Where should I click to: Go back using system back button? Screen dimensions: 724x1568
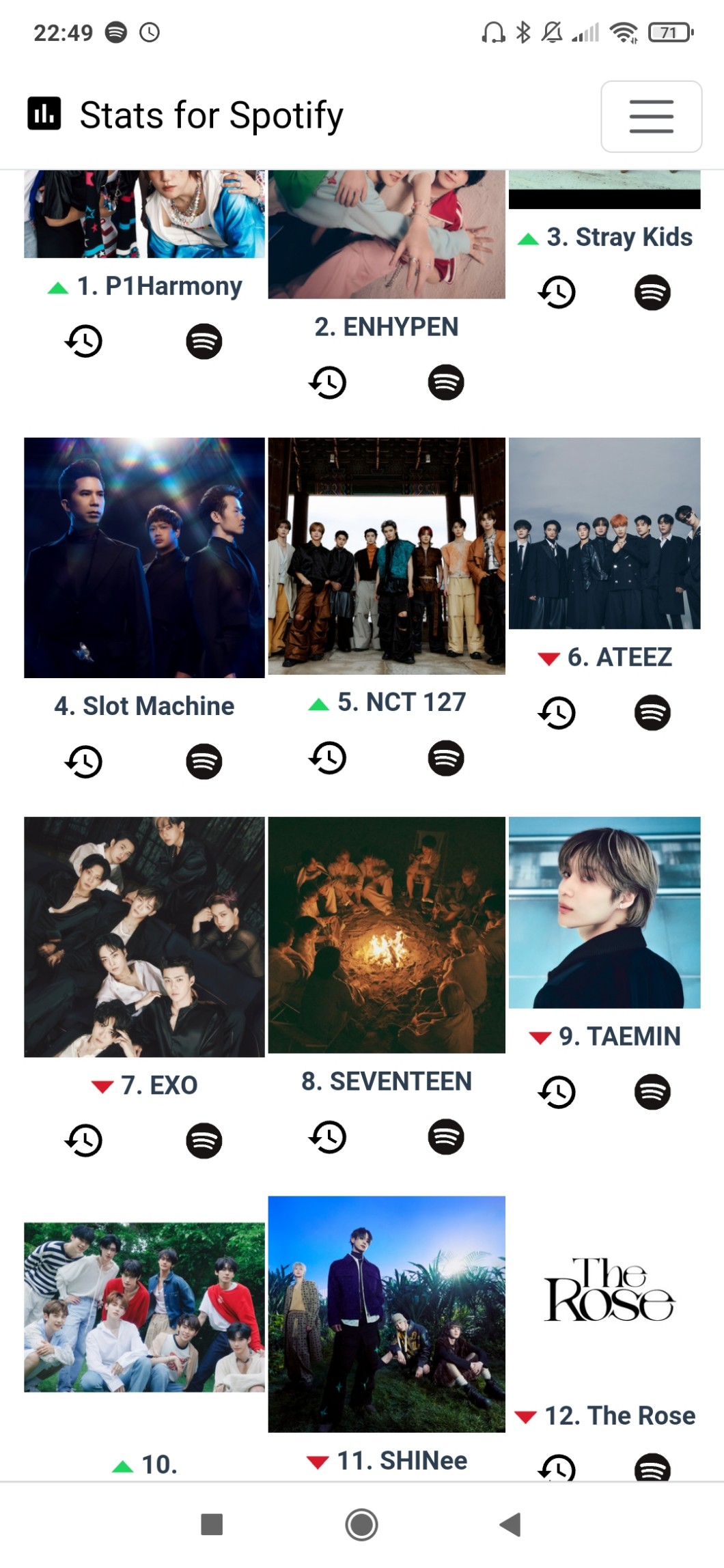tap(510, 1524)
